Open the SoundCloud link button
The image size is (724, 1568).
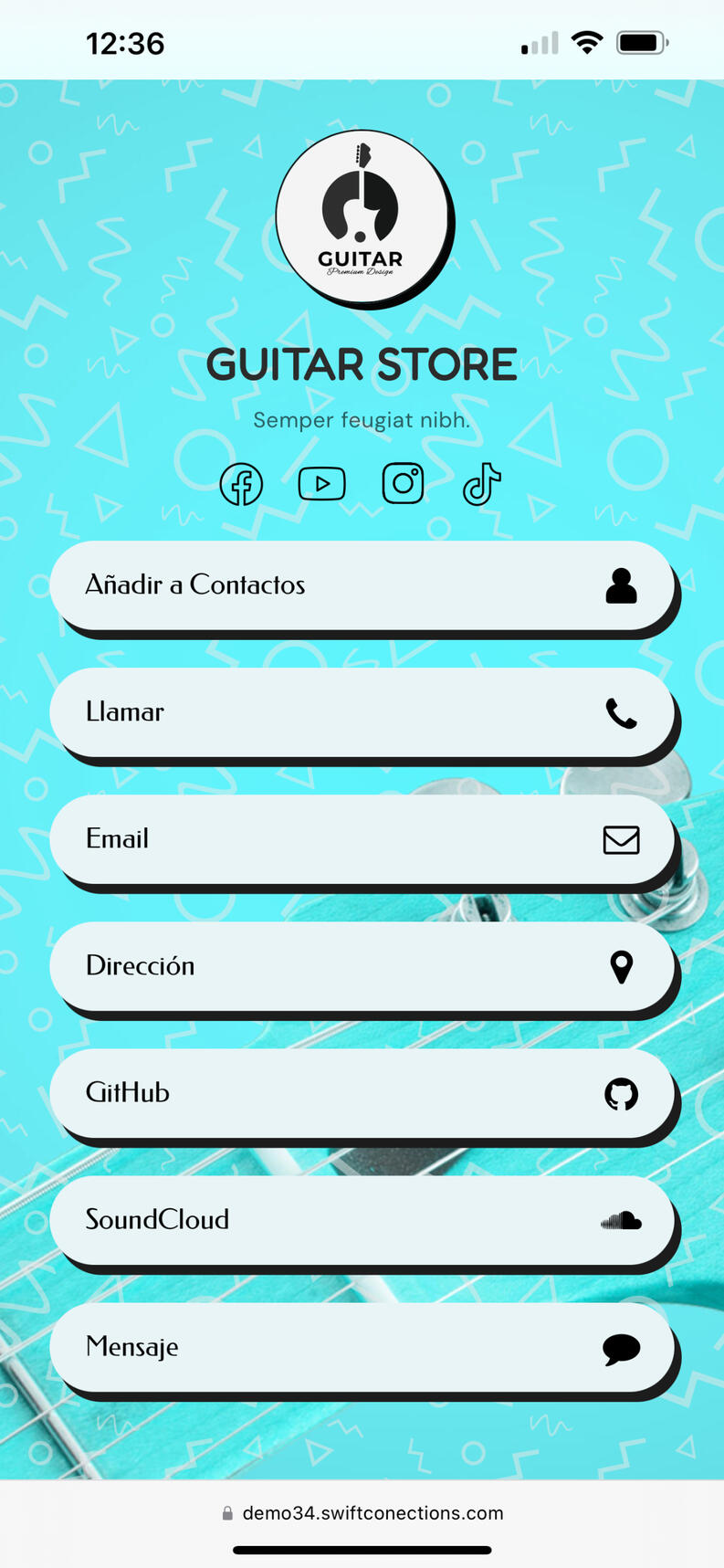[362, 1220]
